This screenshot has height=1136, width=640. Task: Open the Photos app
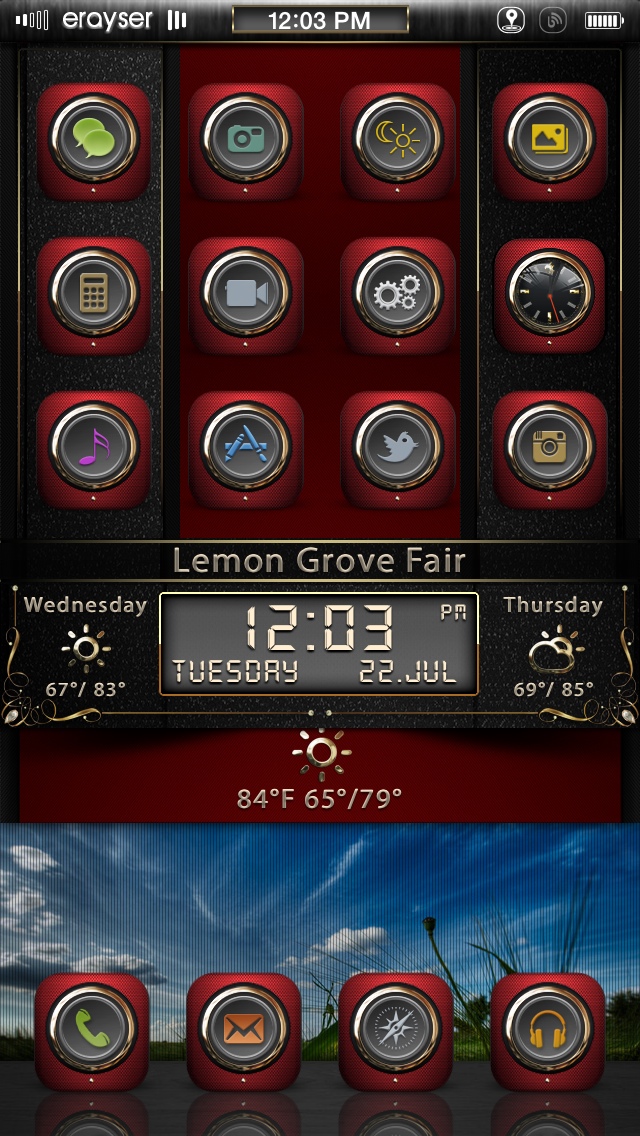pos(549,138)
